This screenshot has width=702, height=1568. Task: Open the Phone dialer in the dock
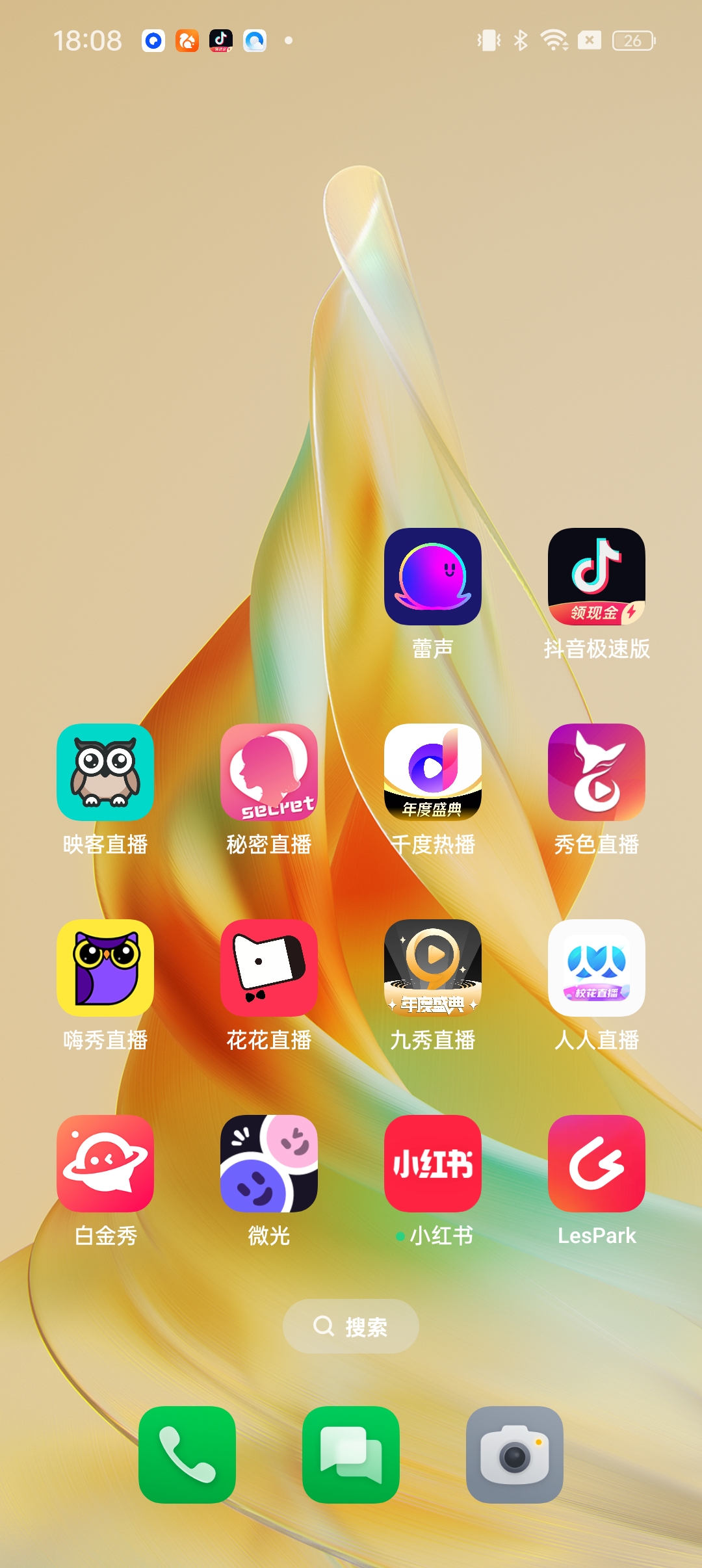click(187, 1455)
